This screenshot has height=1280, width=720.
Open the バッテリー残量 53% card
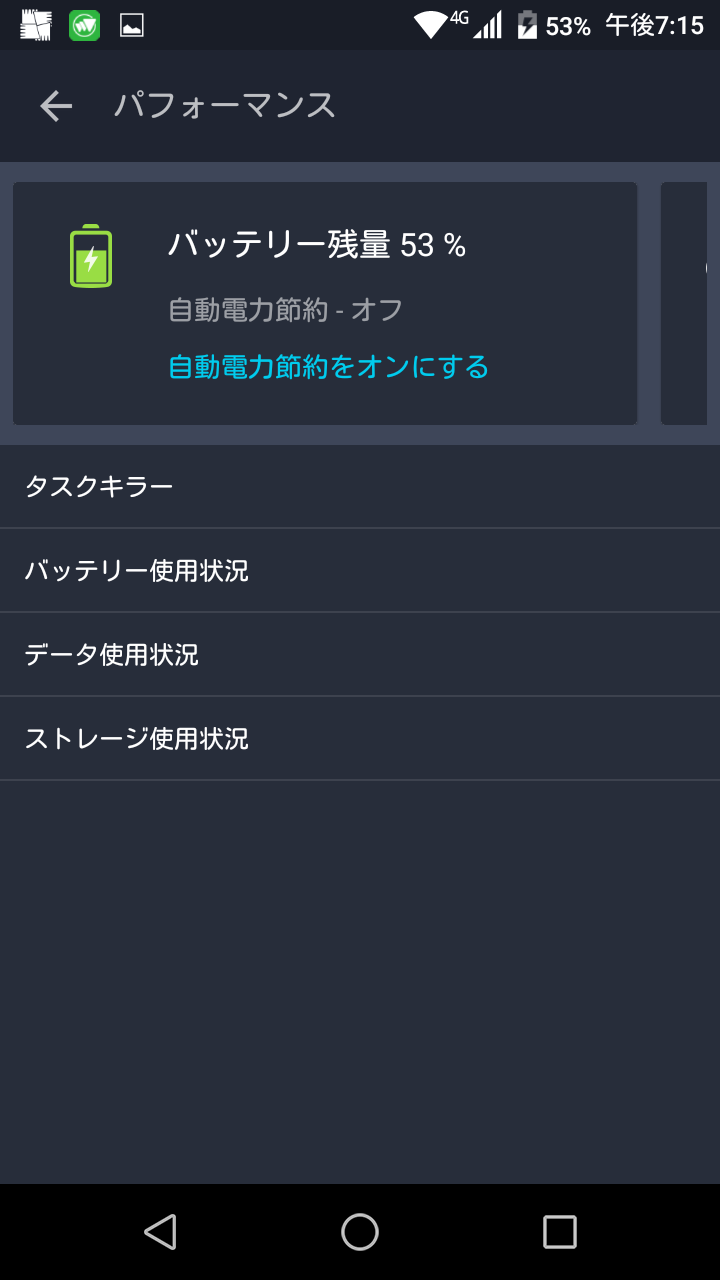click(325, 303)
